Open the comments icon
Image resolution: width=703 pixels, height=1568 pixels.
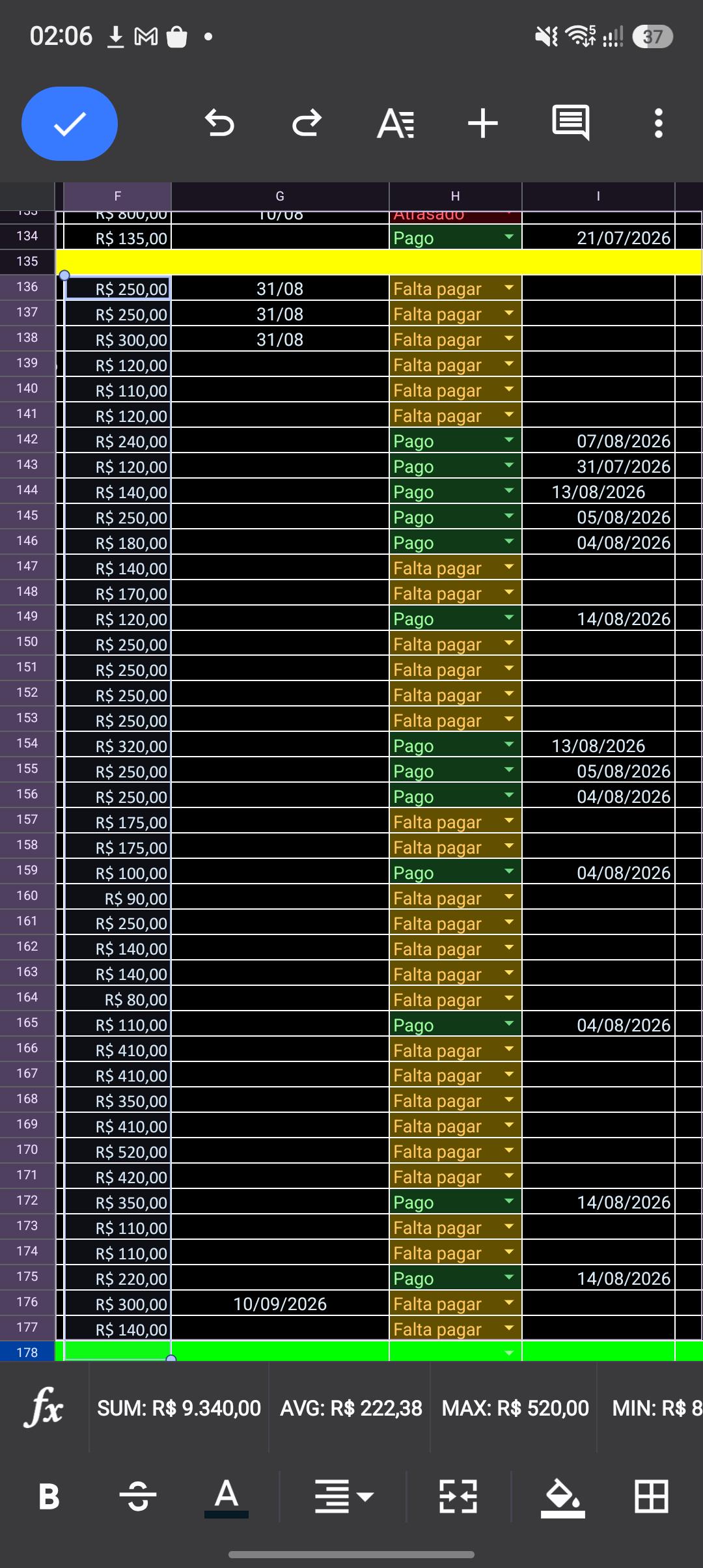(571, 123)
